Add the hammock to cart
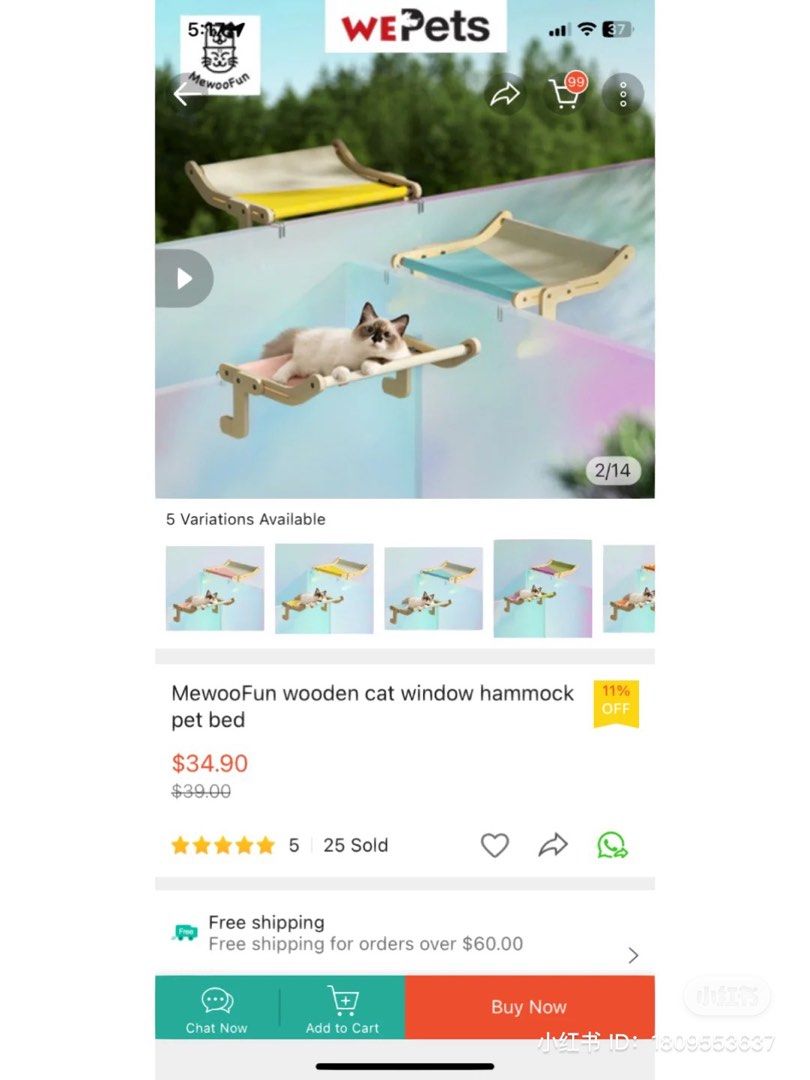Viewport: 810px width, 1080px height. point(343,1008)
